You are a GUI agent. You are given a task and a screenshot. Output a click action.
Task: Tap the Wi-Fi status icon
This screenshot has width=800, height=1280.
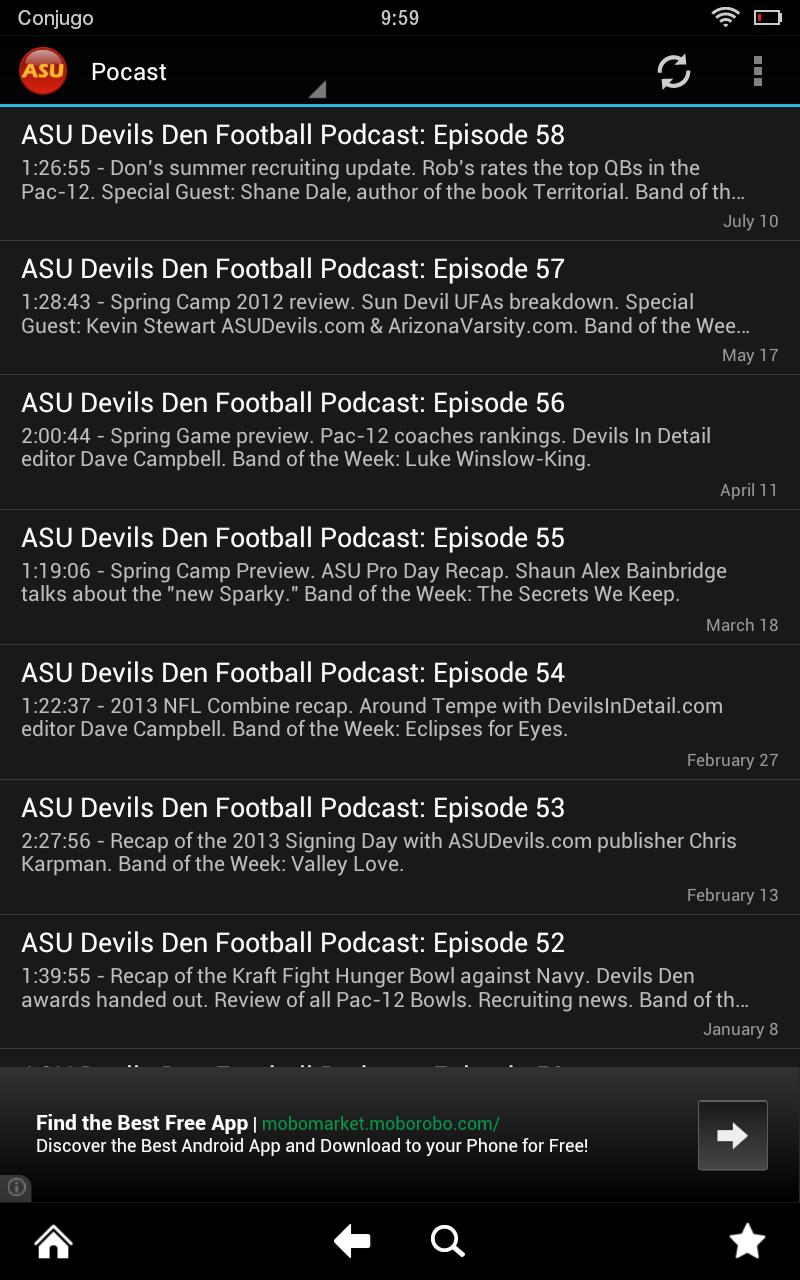point(726,16)
